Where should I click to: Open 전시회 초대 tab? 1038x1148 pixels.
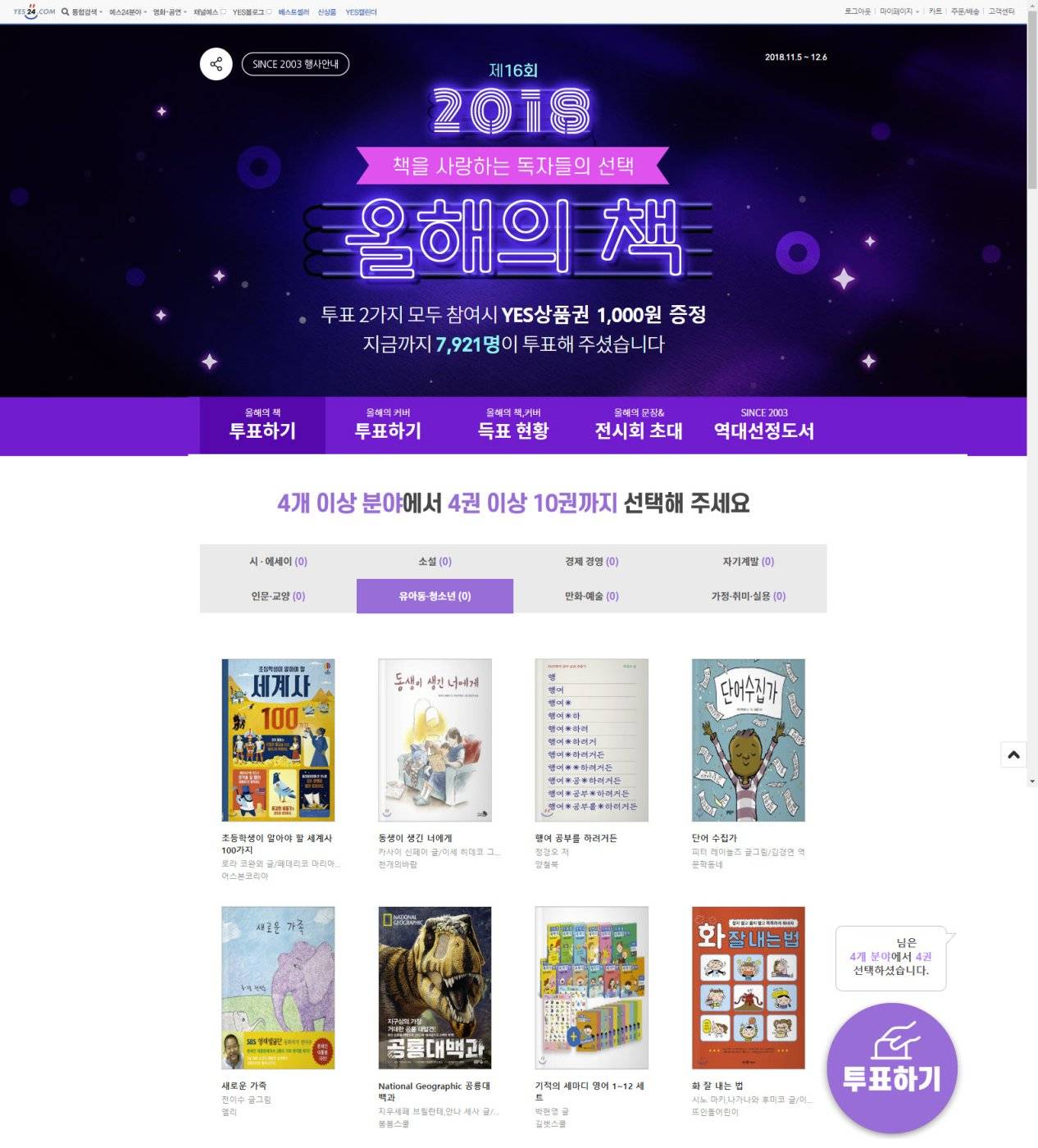click(639, 424)
